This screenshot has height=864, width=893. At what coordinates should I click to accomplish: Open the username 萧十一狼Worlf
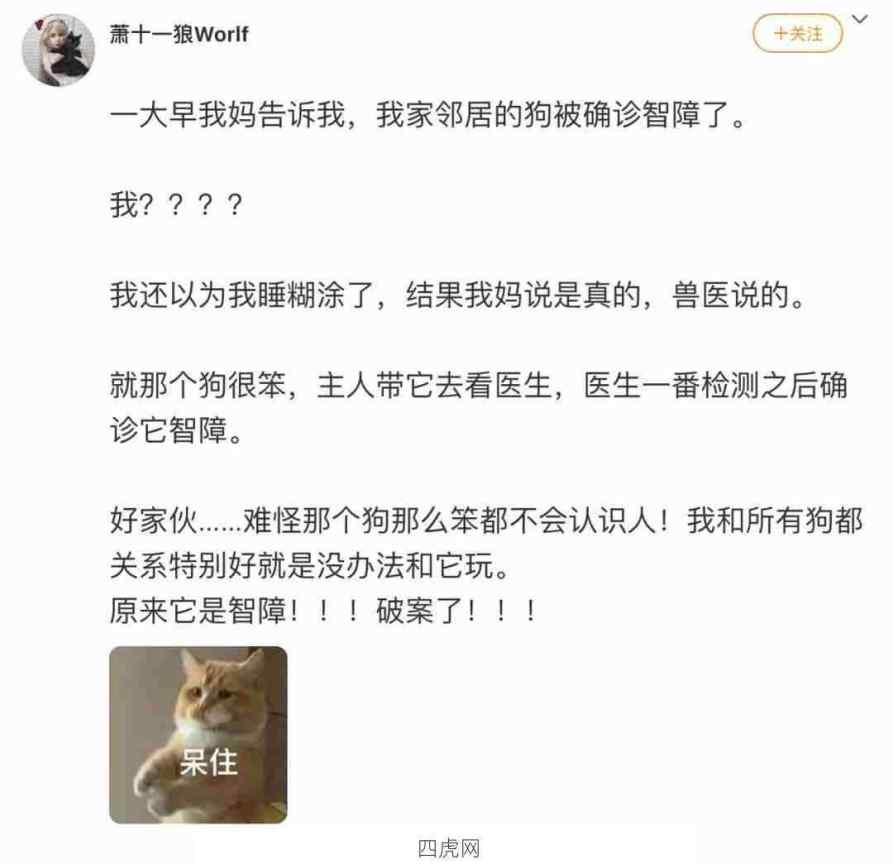178,34
